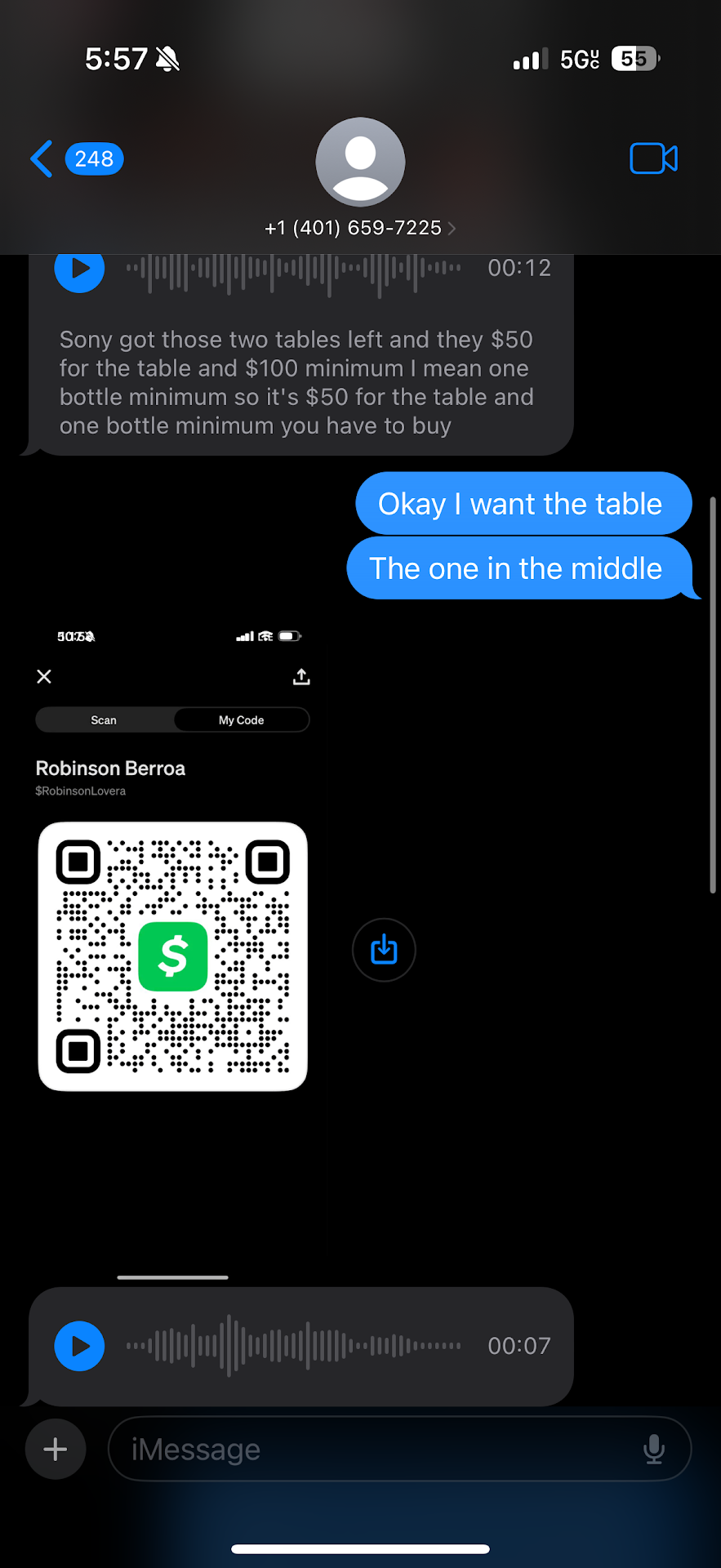
Task: Open the plus attachments menu
Action: coord(56,1450)
